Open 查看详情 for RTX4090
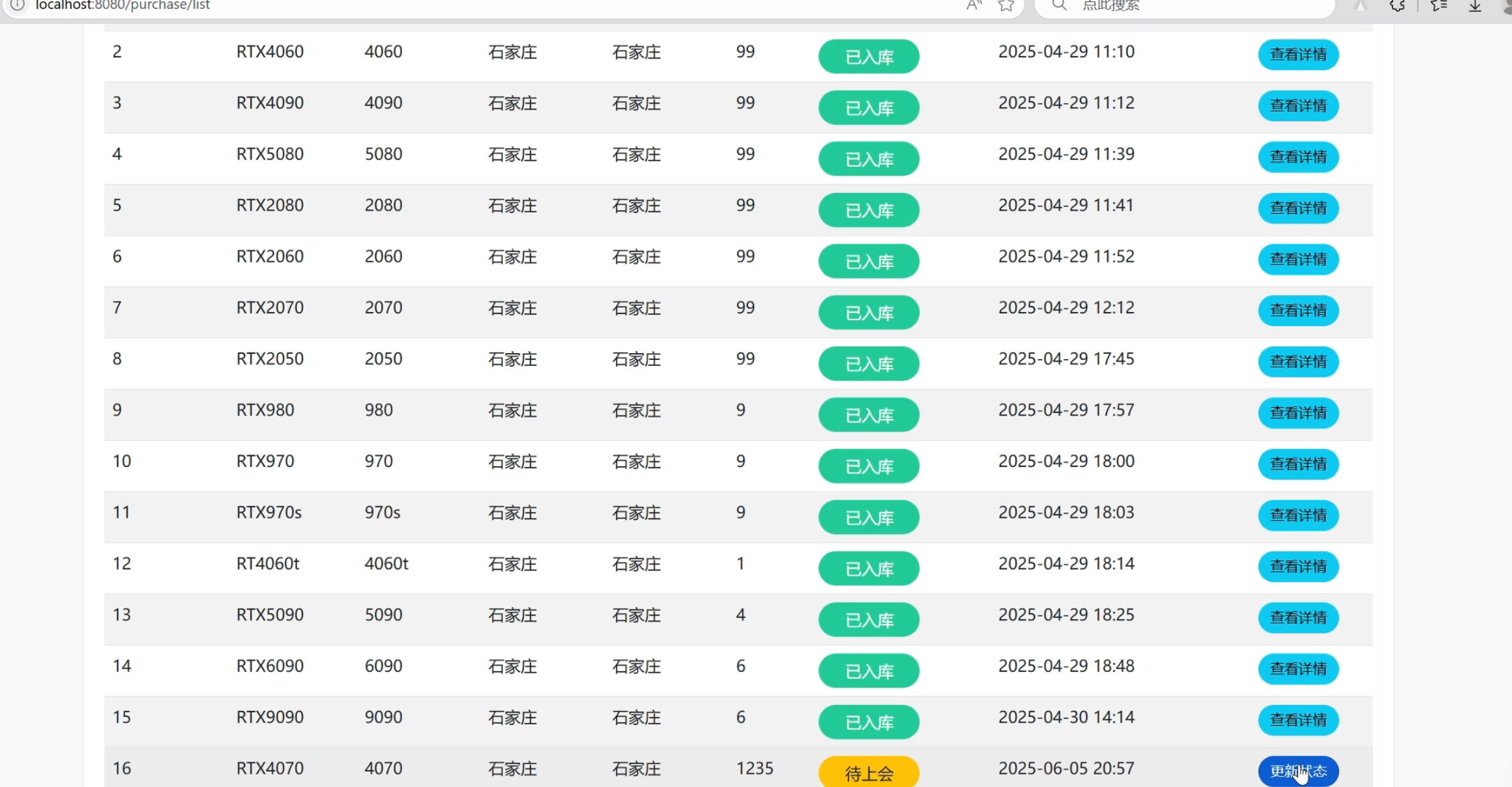 click(1298, 106)
